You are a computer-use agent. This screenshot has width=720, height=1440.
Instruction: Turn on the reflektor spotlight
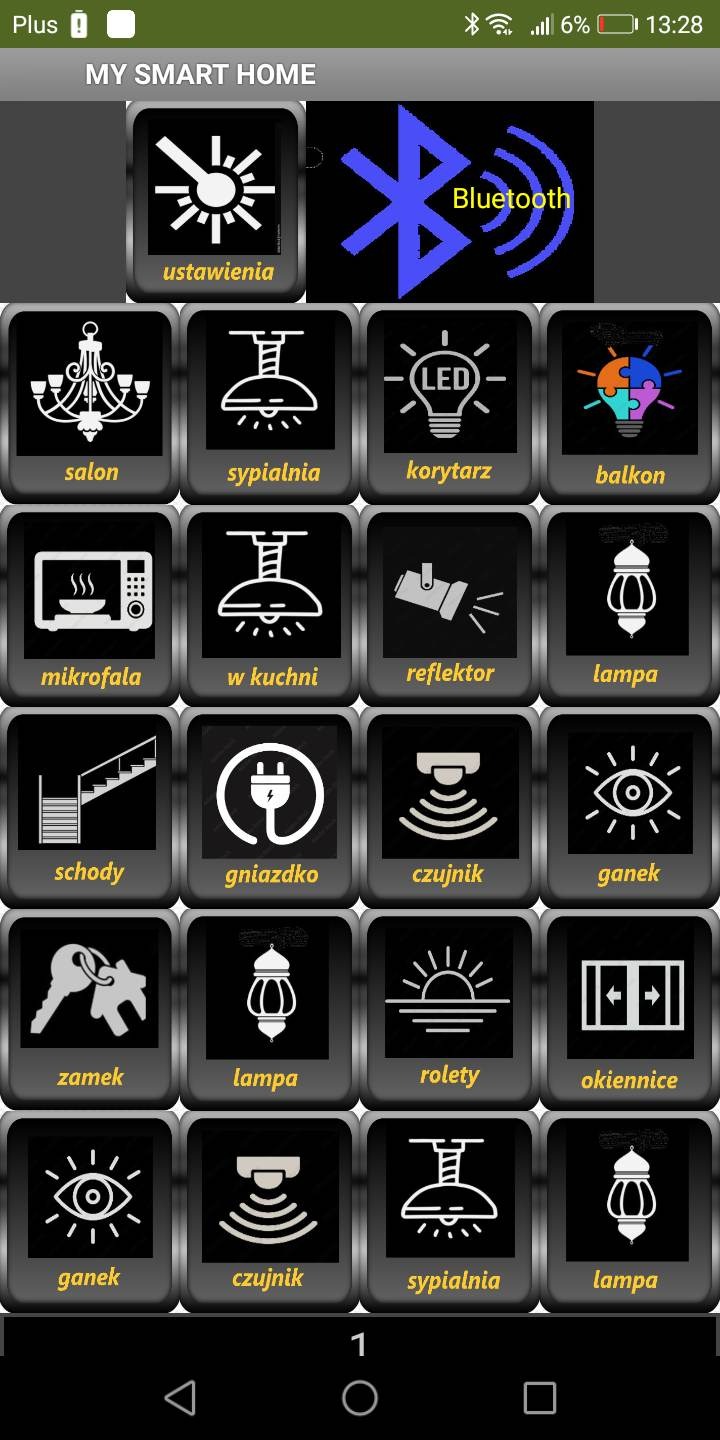point(449,604)
